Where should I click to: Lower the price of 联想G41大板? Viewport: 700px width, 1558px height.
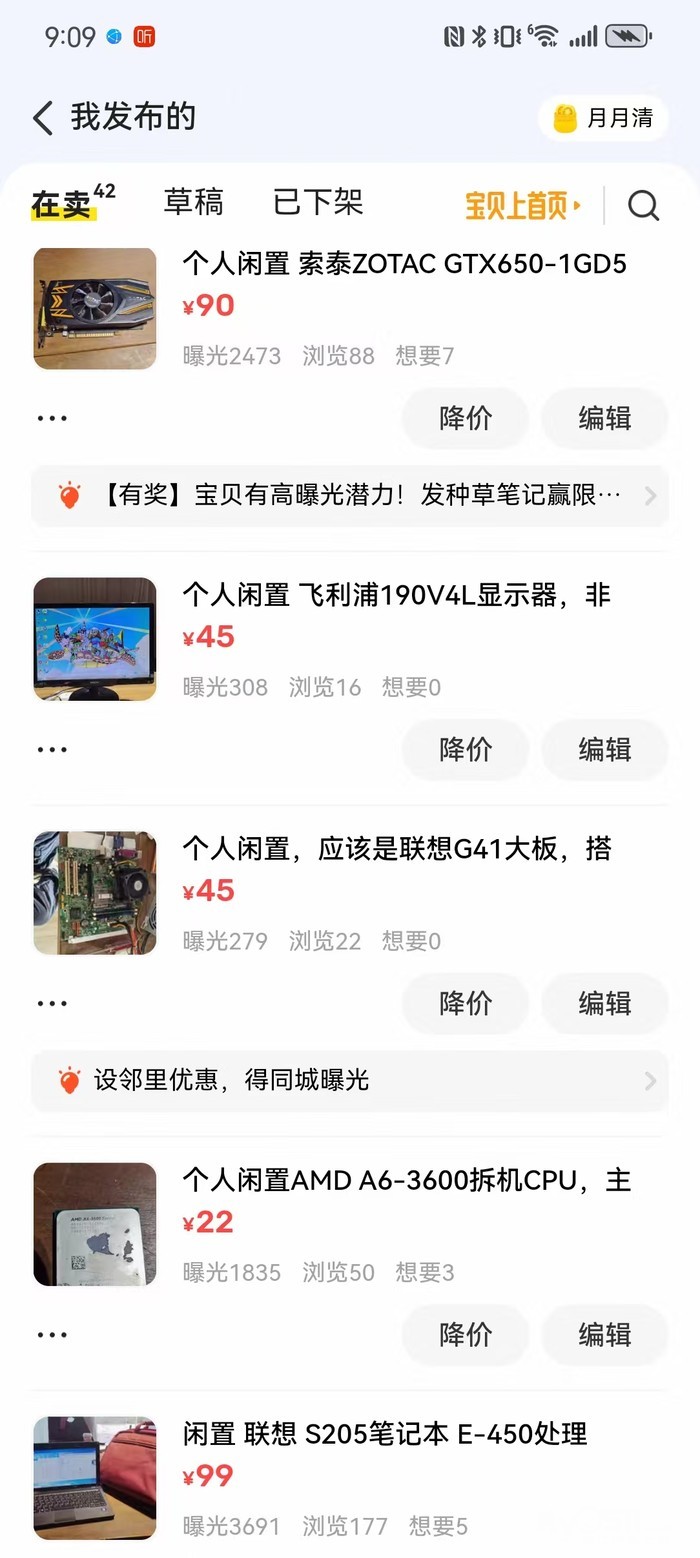pyautogui.click(x=465, y=1003)
